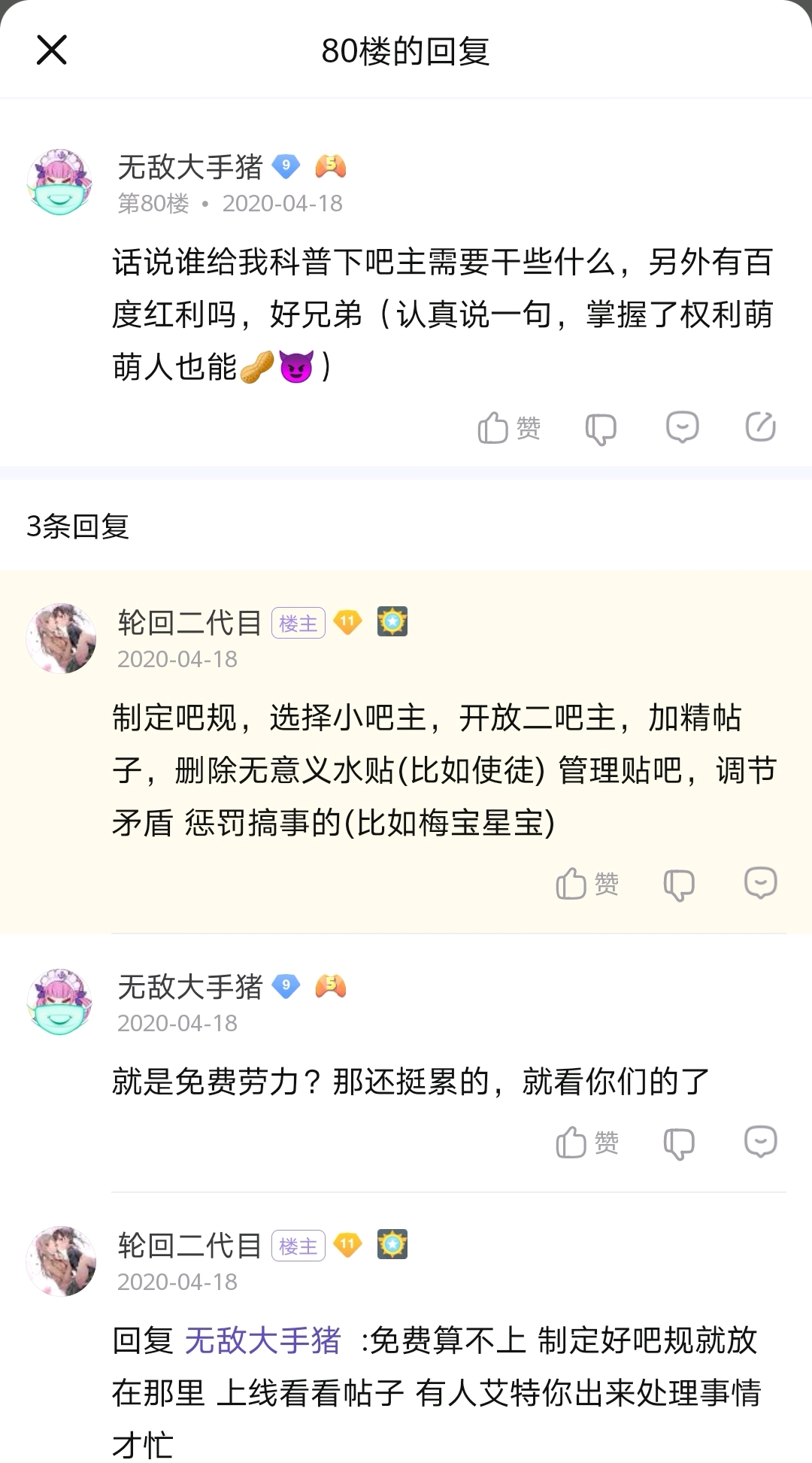Dislike the 制定吧规 reply

tap(679, 885)
